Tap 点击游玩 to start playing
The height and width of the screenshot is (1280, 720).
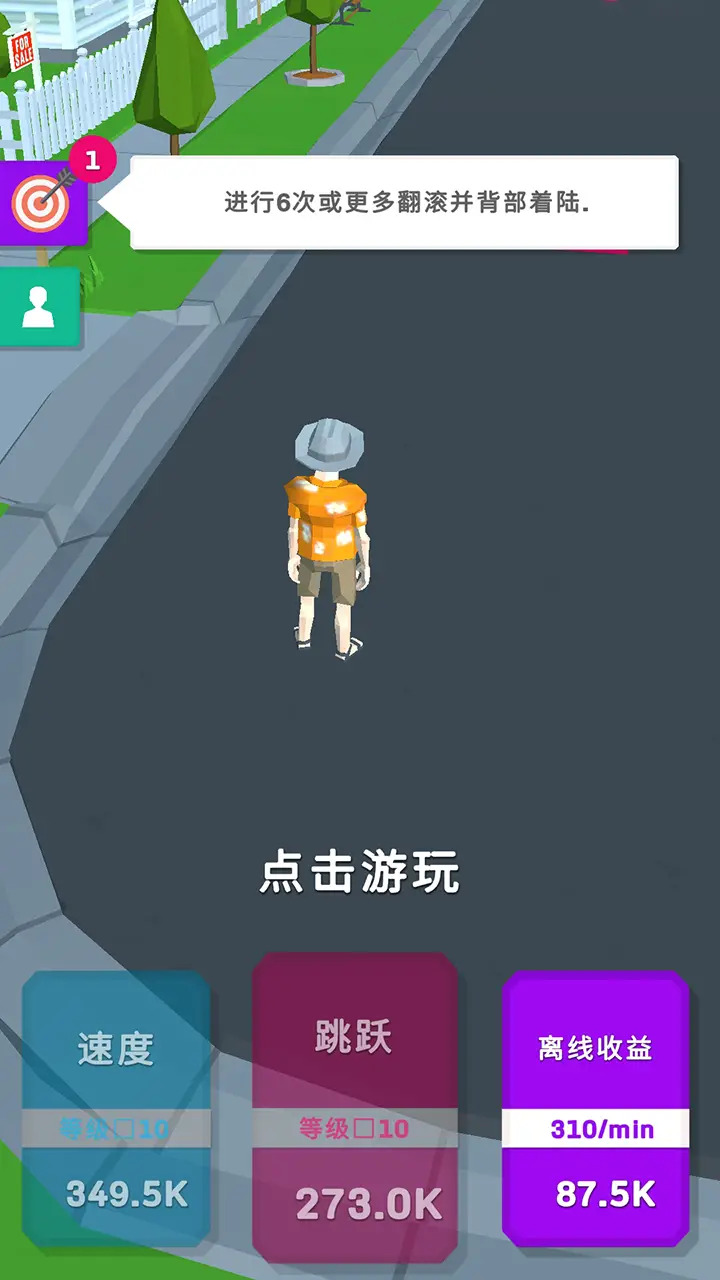[x=360, y=872]
